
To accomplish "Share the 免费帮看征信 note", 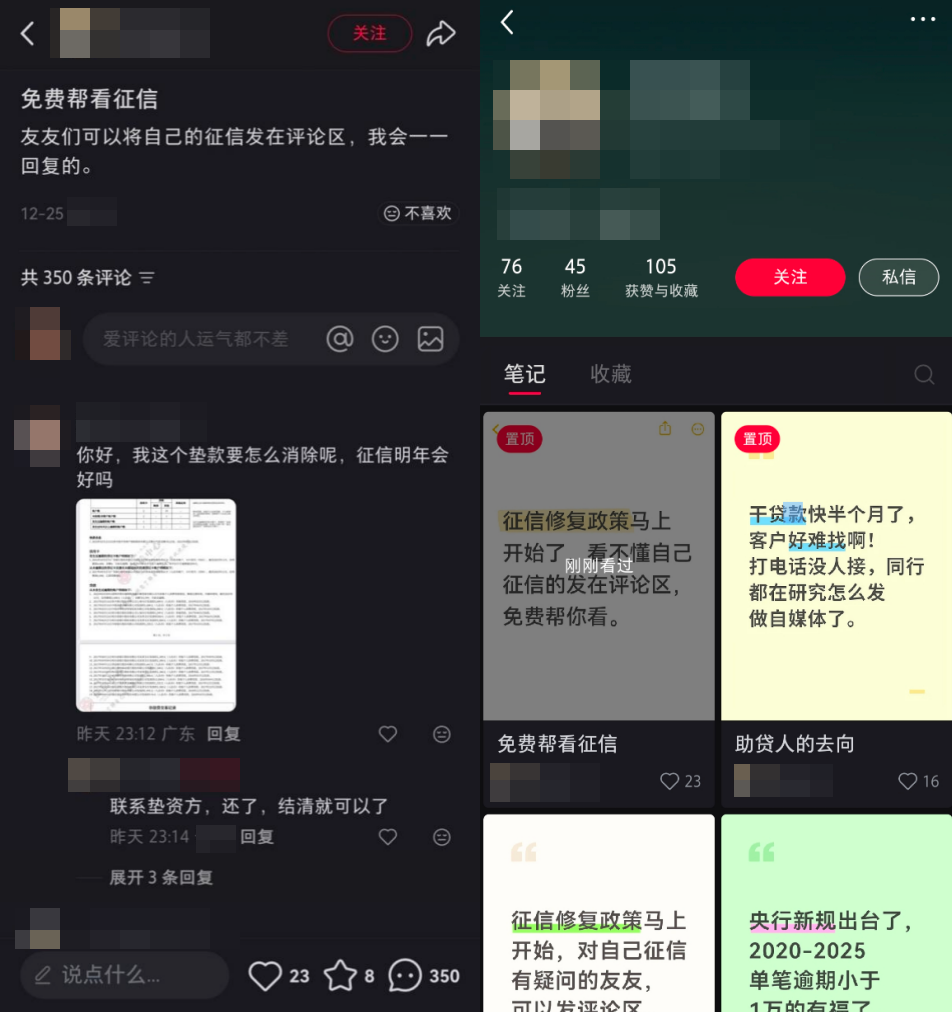I will [441, 34].
